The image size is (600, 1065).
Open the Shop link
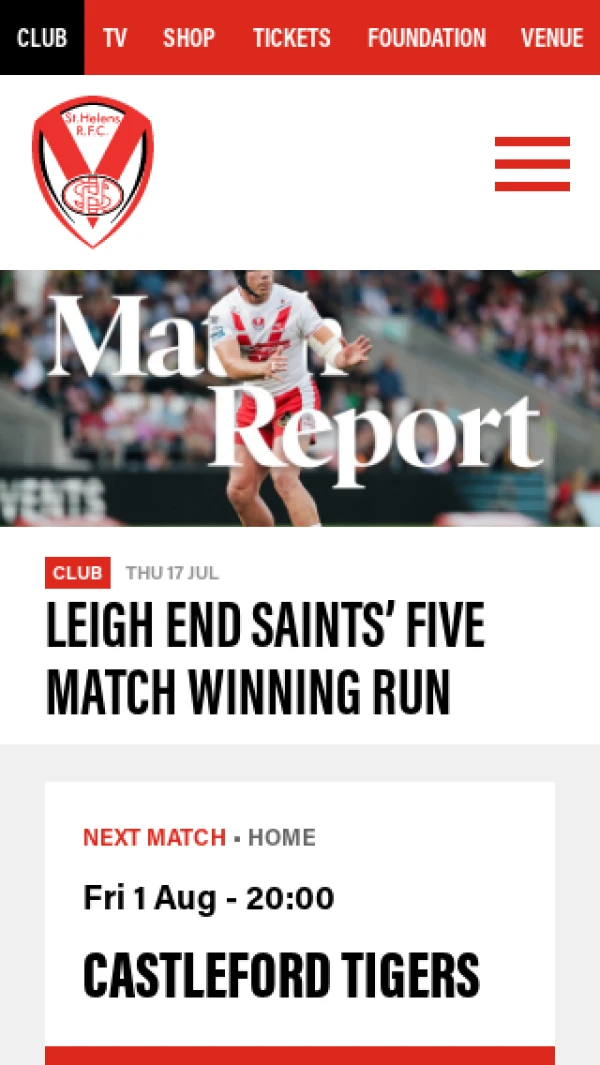(189, 38)
